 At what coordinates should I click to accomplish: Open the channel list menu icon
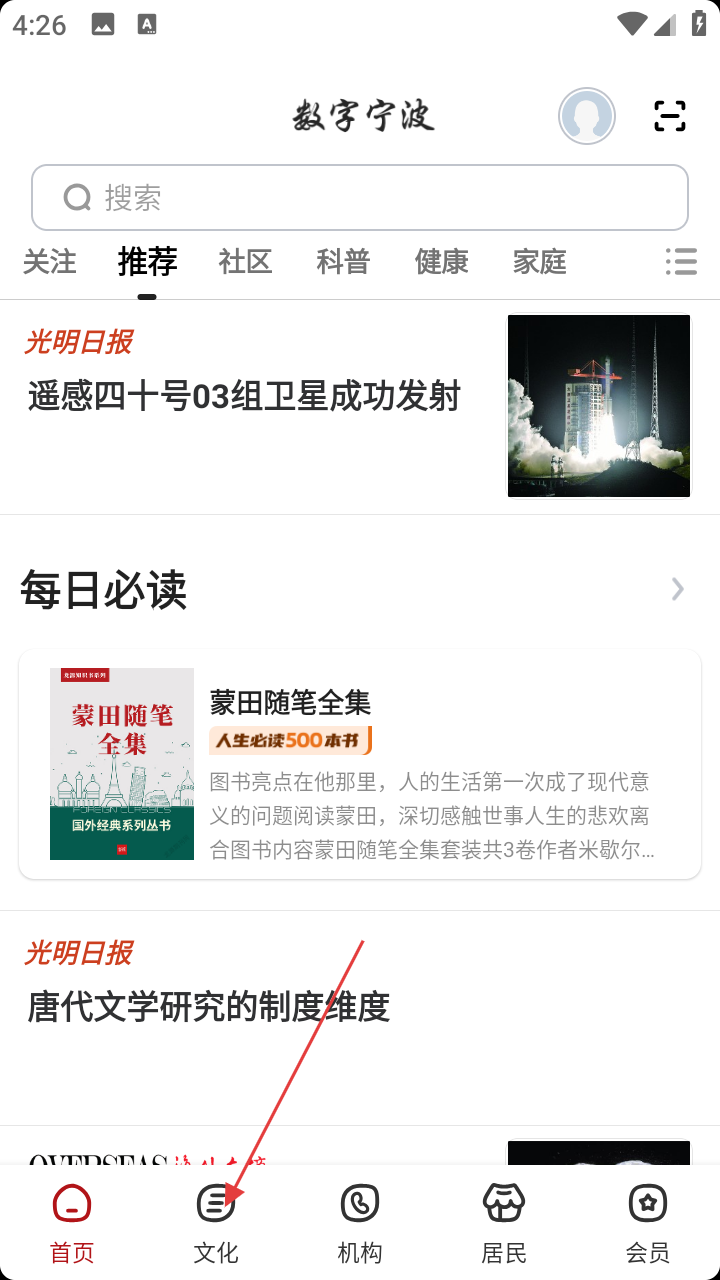coord(681,262)
